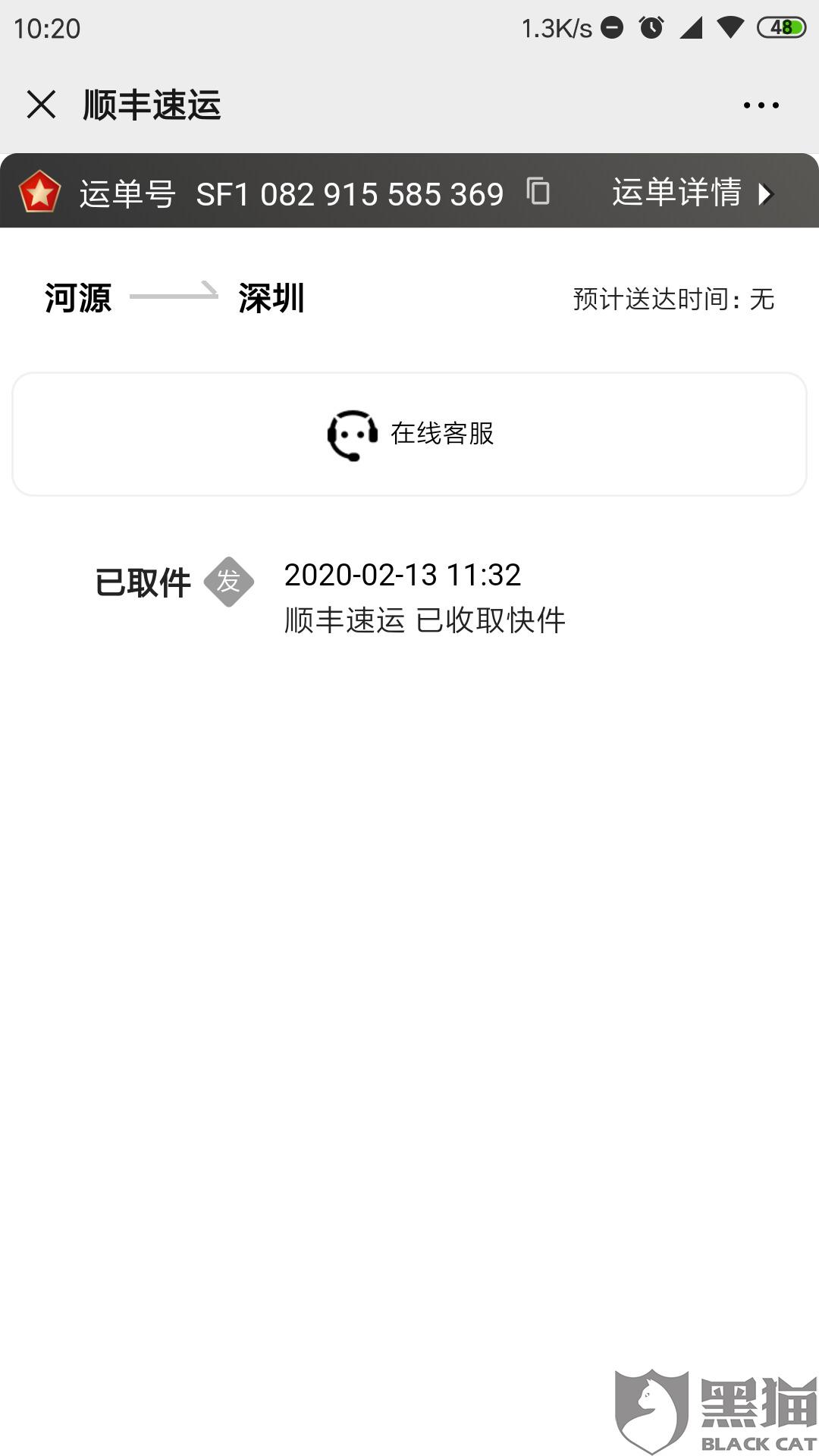Close the 顺丰速运 page
819x1456 pixels.
pos(41,105)
